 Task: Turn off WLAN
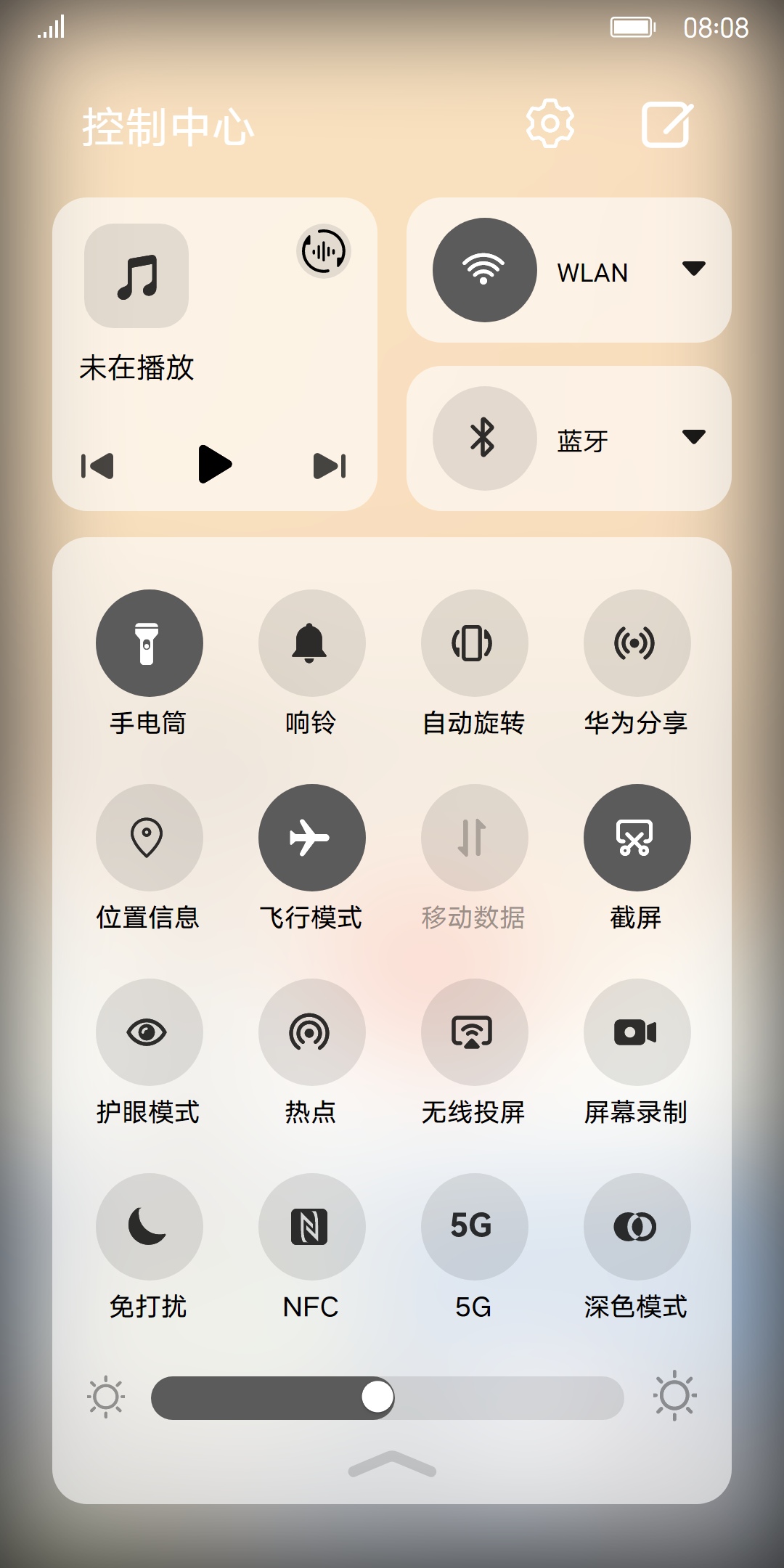tap(485, 270)
